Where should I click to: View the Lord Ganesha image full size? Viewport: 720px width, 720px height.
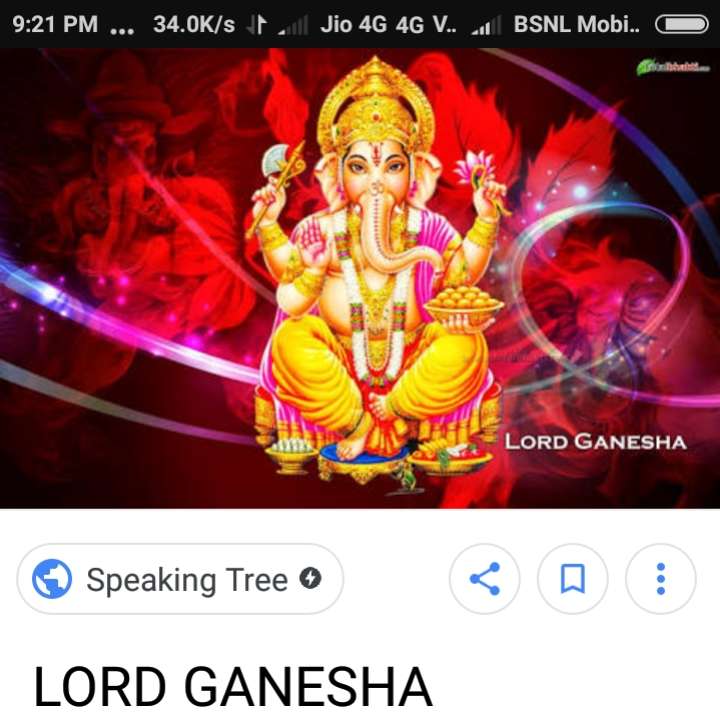360,278
